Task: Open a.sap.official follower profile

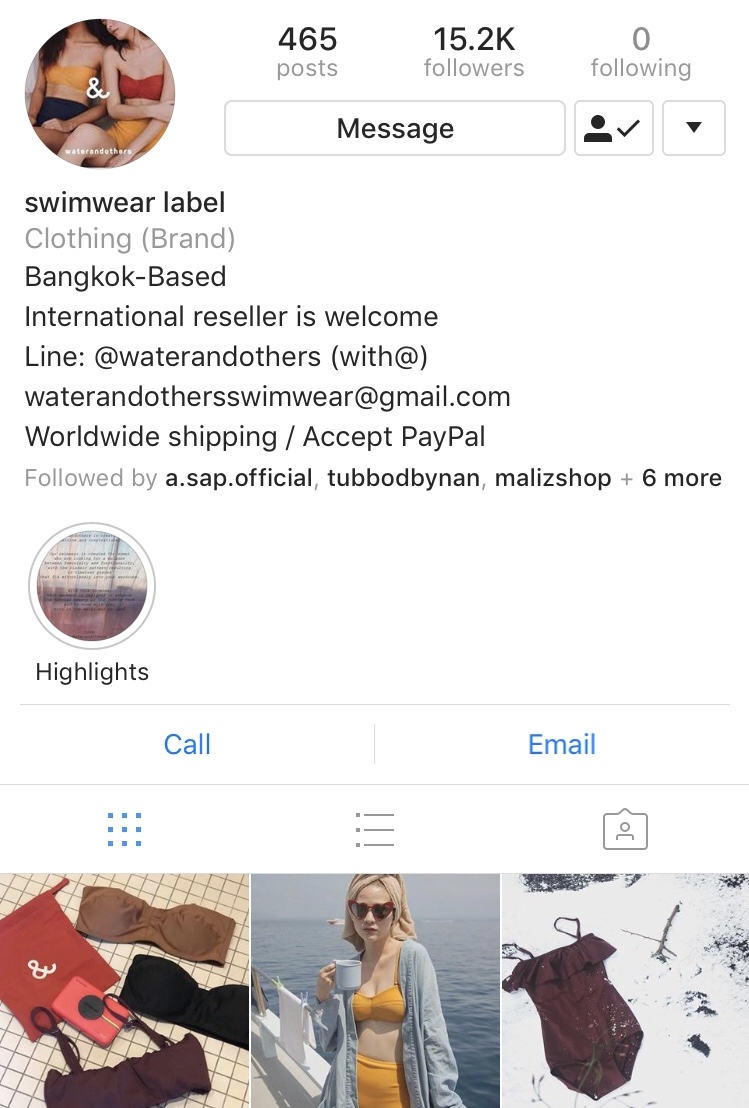Action: click(x=239, y=478)
